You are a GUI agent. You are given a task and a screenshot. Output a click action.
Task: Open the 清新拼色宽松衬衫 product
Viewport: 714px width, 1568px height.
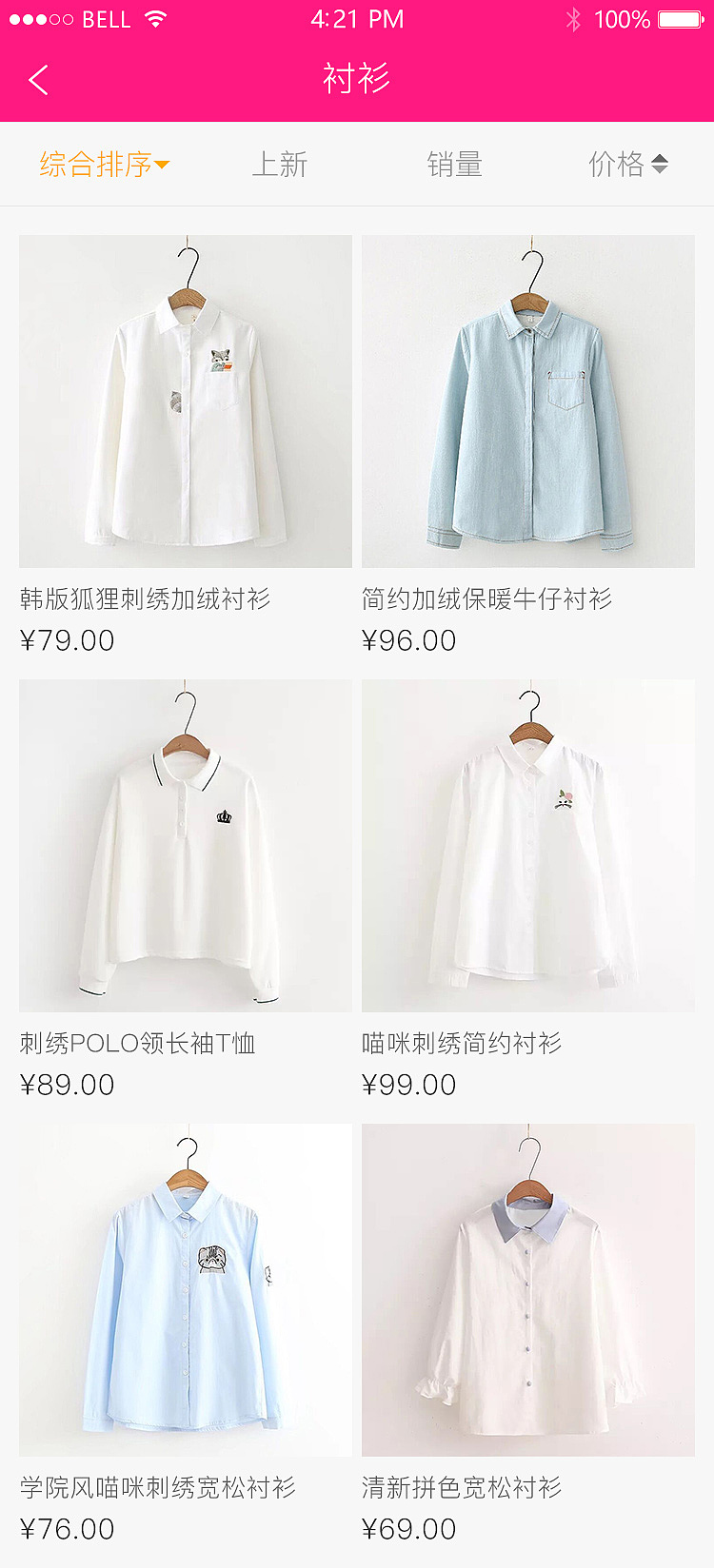[528, 1290]
